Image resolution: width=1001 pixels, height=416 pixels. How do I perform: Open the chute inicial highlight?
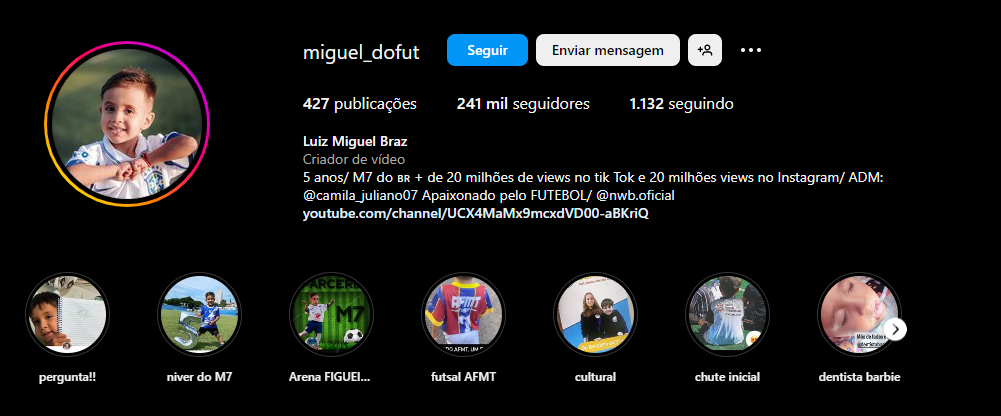click(727, 314)
